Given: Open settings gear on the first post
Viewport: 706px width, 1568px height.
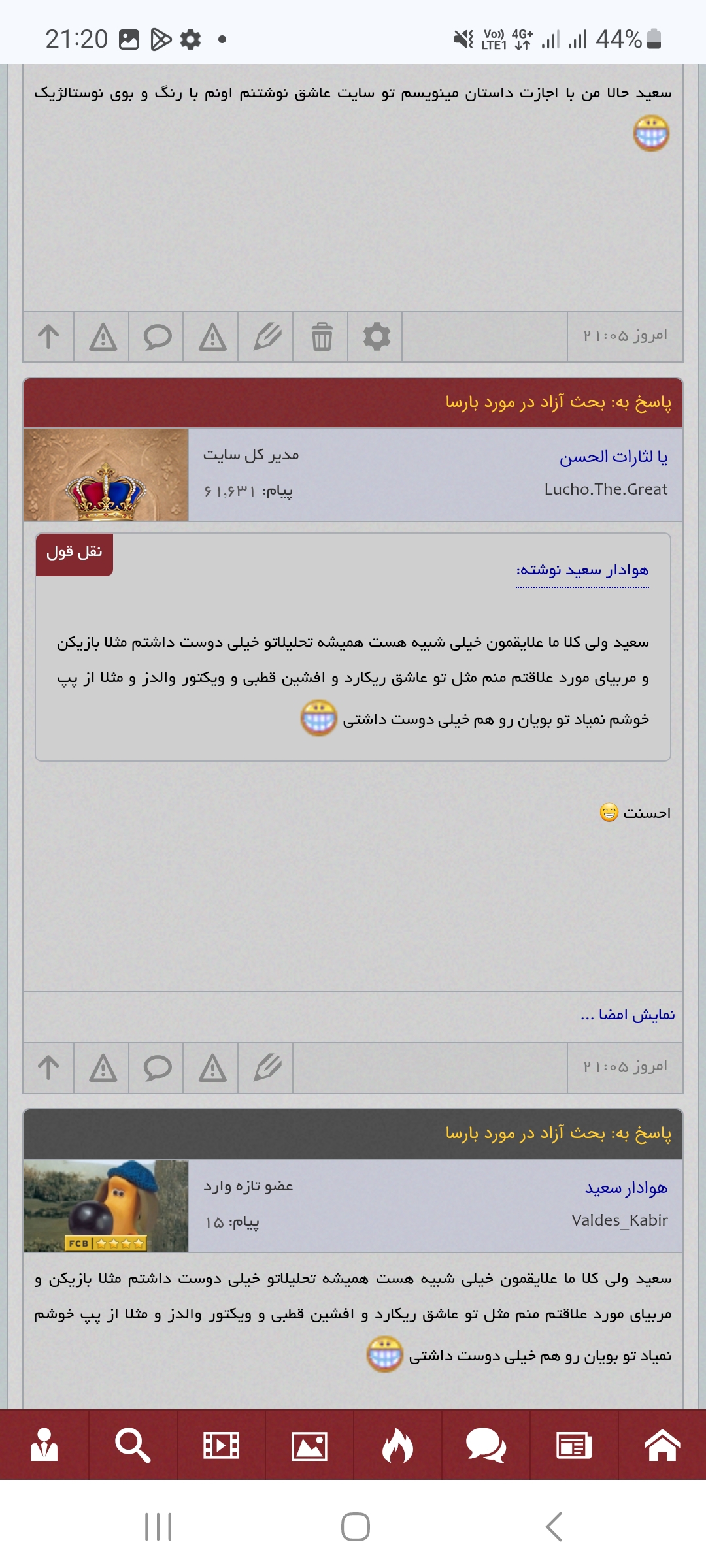Looking at the screenshot, I should coord(376,337).
